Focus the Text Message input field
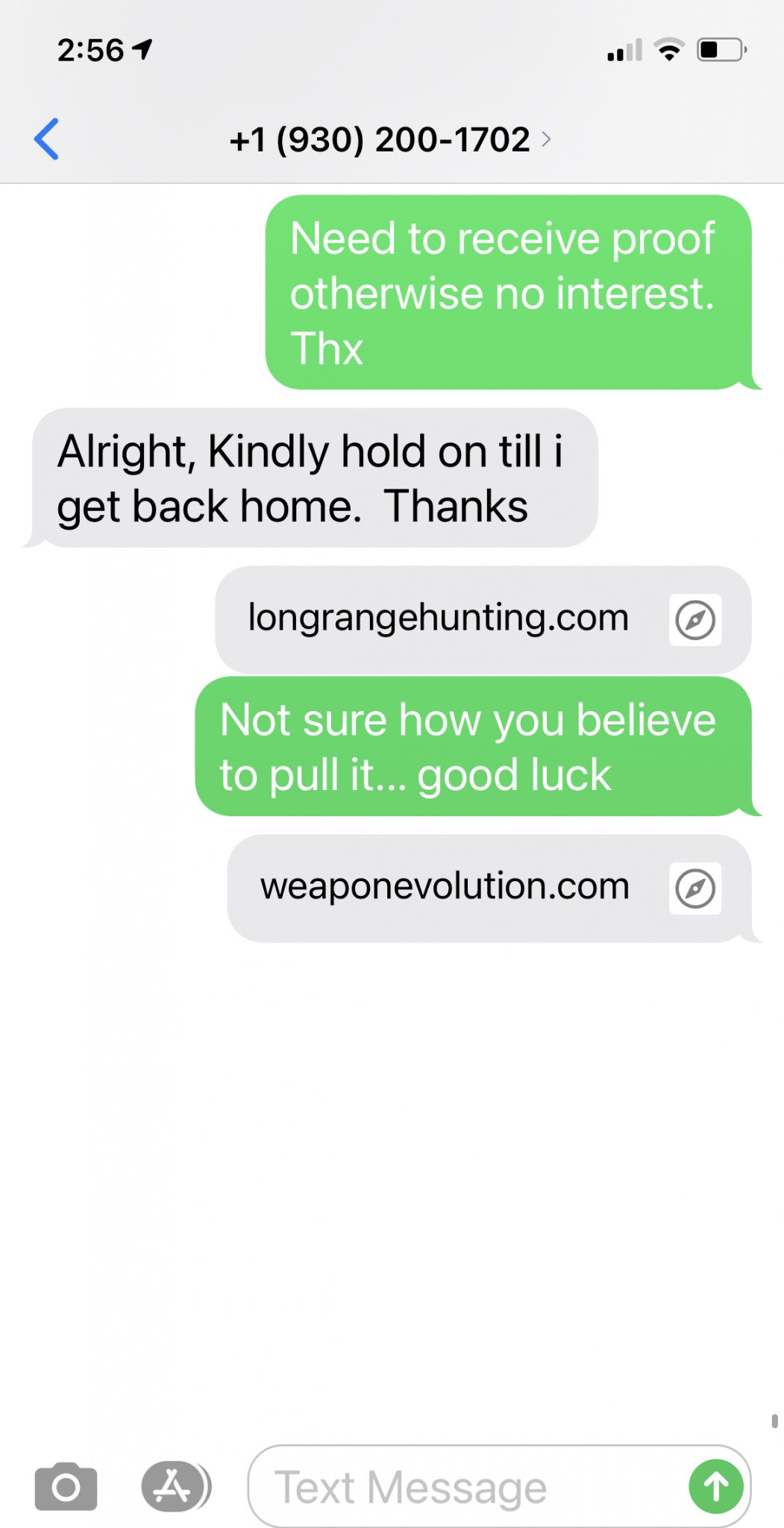Viewport: 784px width, 1528px height. 466,1486
